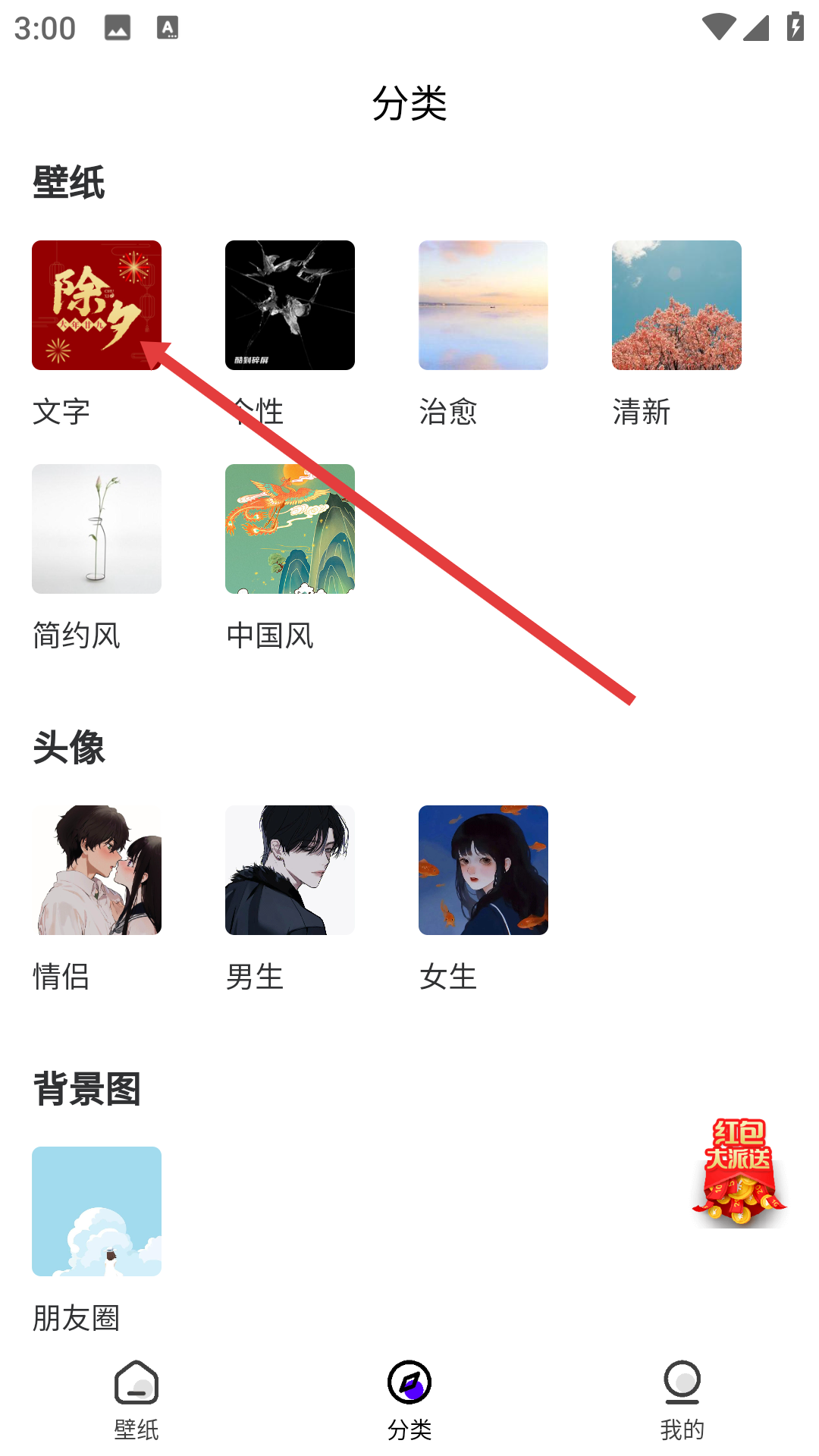
Task: Browse the 清新 wallpaper category
Action: click(676, 306)
